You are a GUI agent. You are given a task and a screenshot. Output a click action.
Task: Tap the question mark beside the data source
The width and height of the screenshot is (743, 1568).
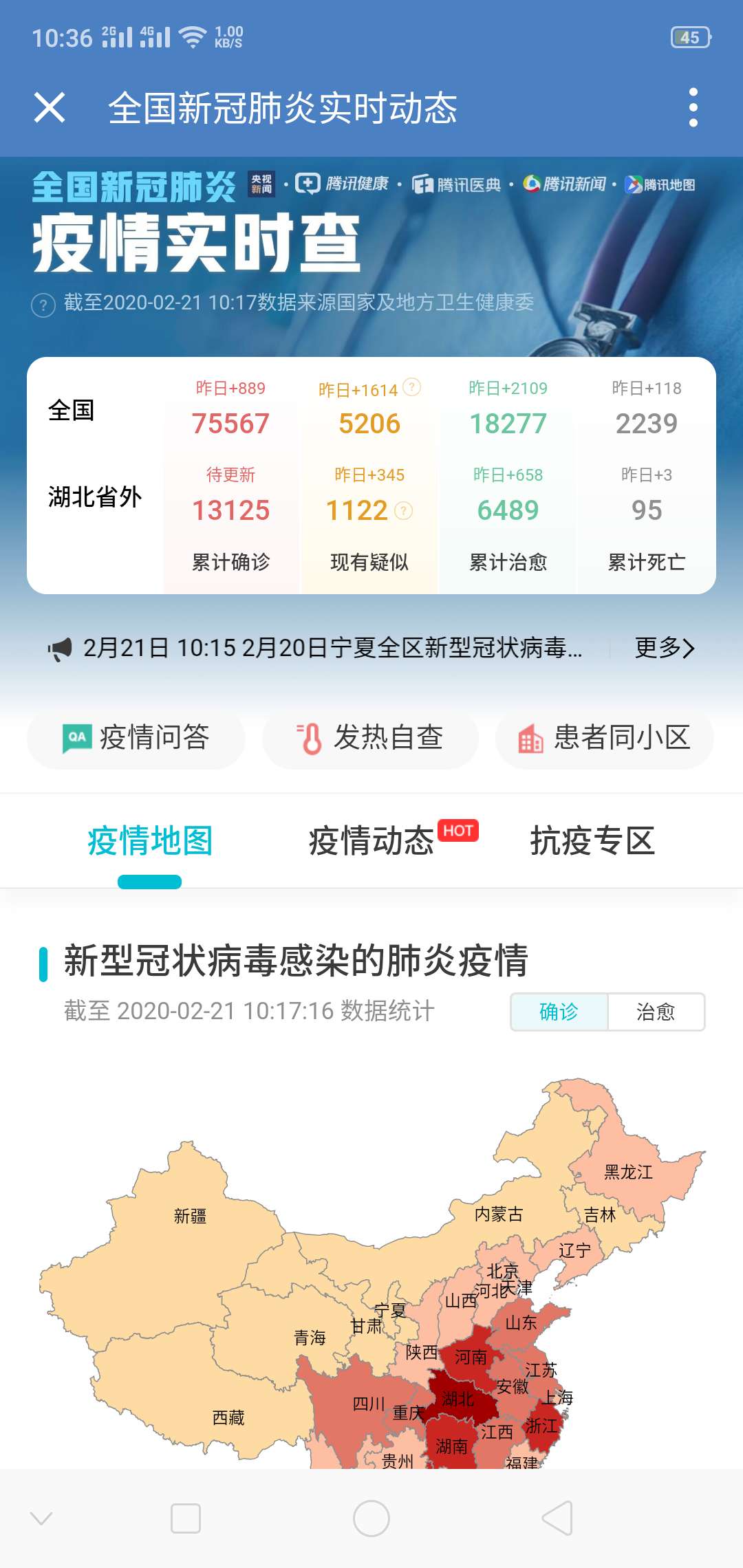tap(43, 304)
